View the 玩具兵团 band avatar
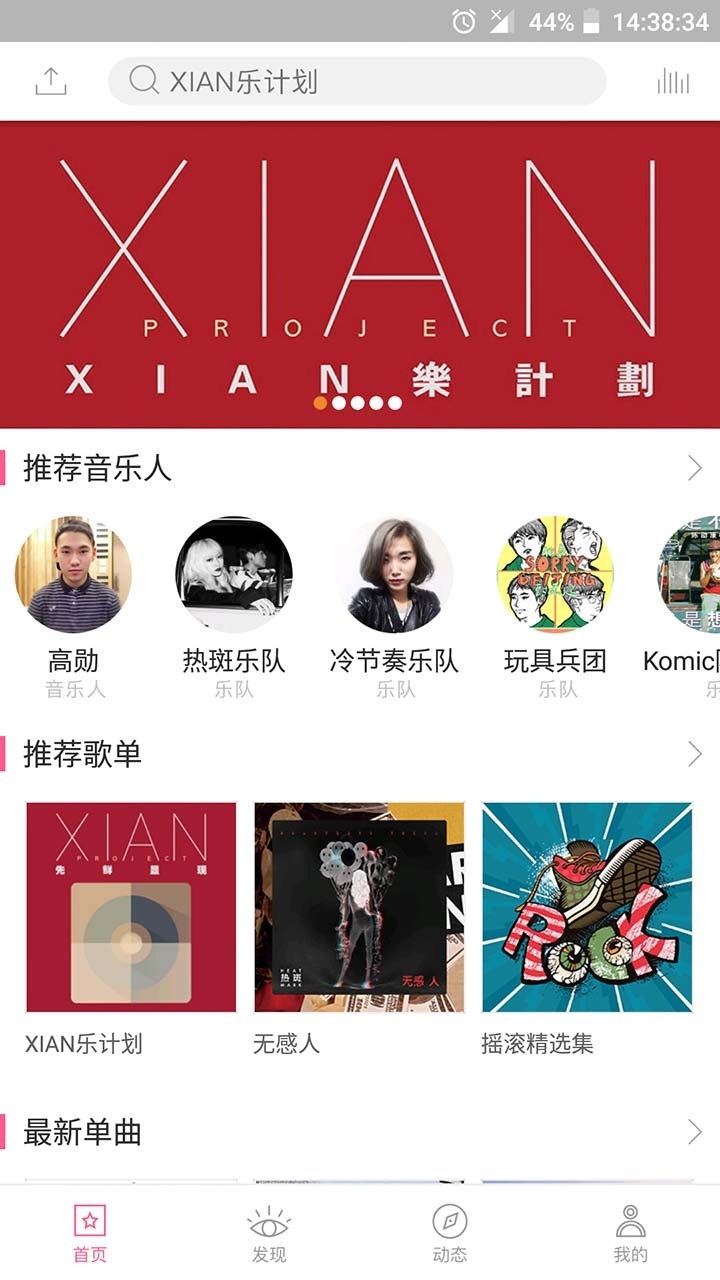 coord(555,575)
